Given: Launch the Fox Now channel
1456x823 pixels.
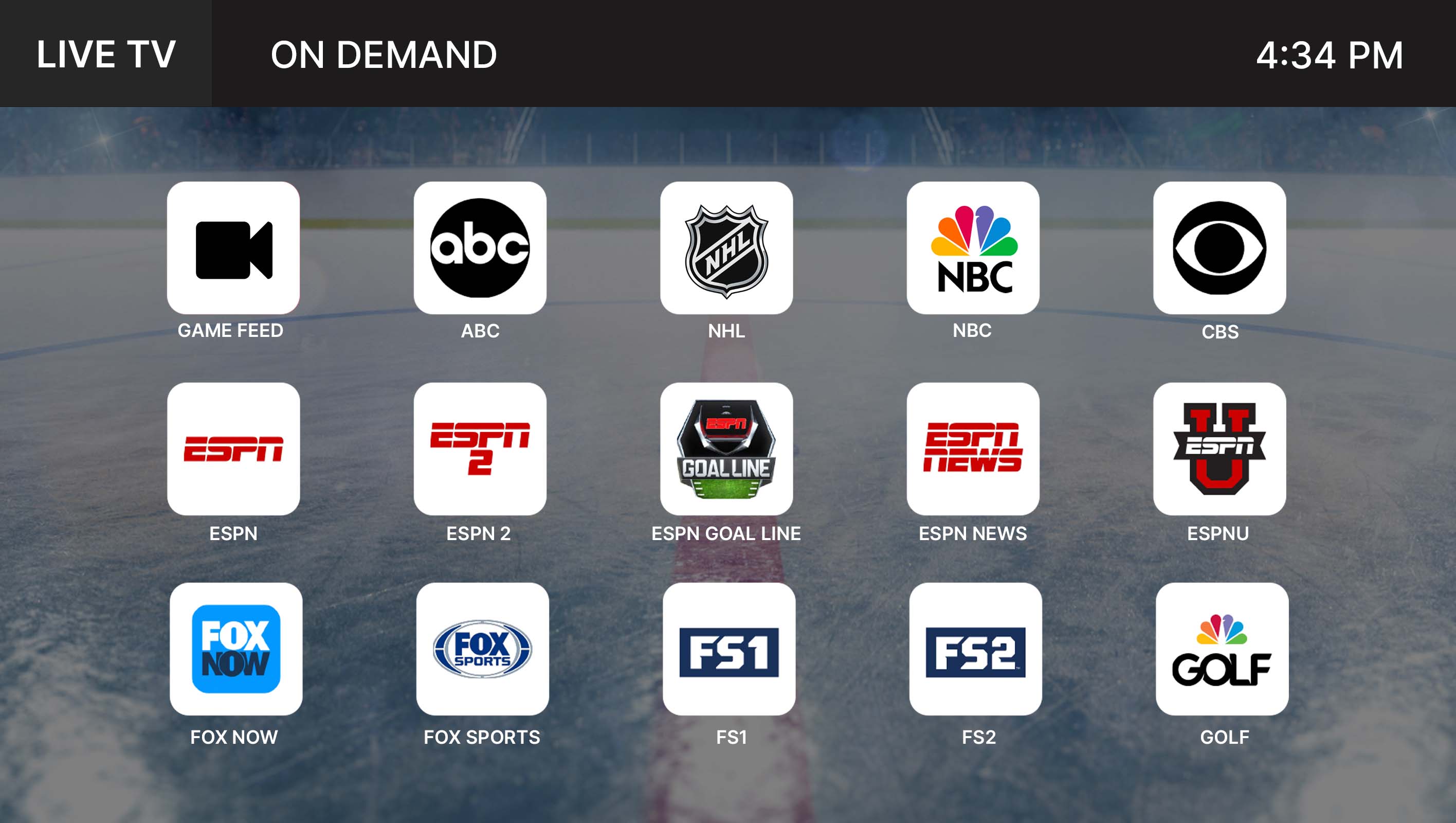Looking at the screenshot, I should click(235, 649).
